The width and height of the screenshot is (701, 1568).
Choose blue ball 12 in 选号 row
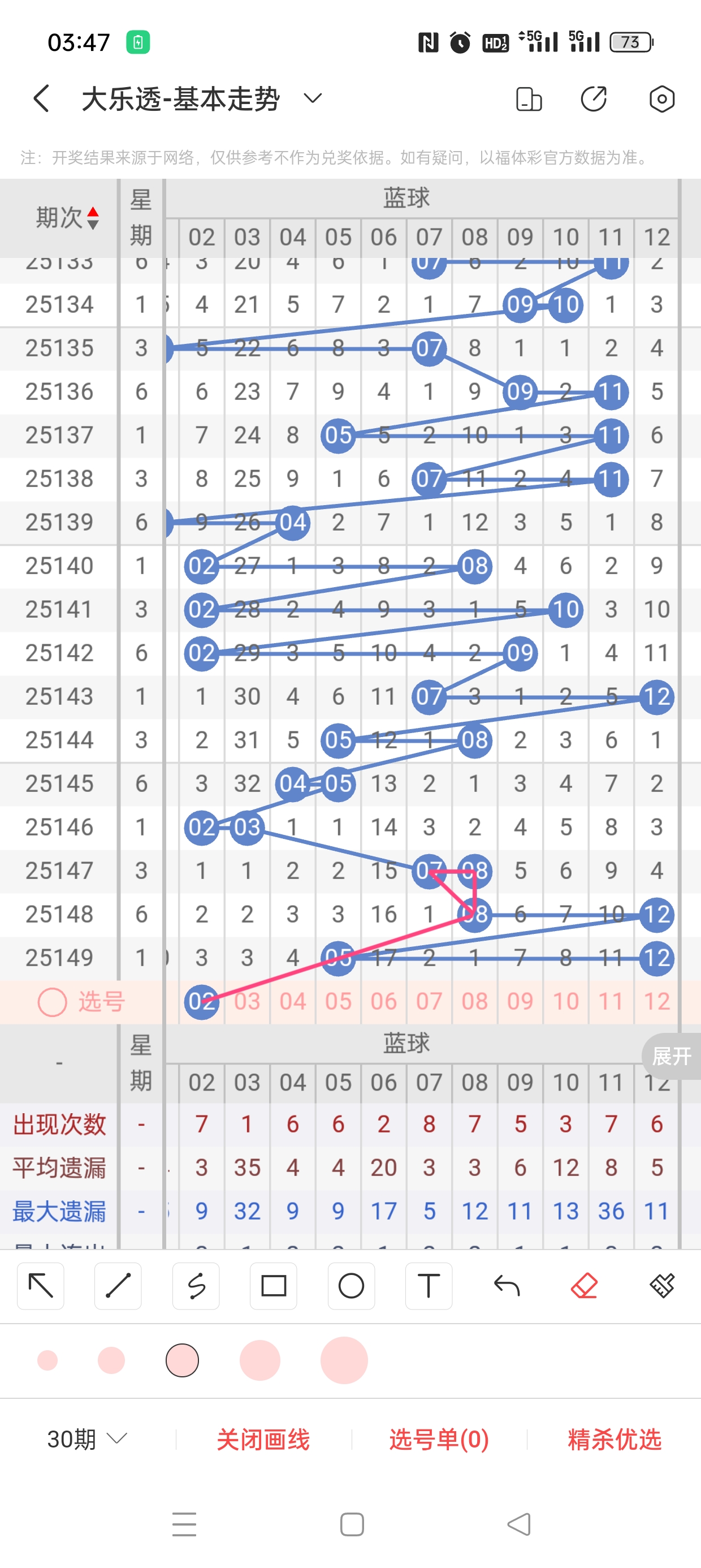(x=656, y=1001)
